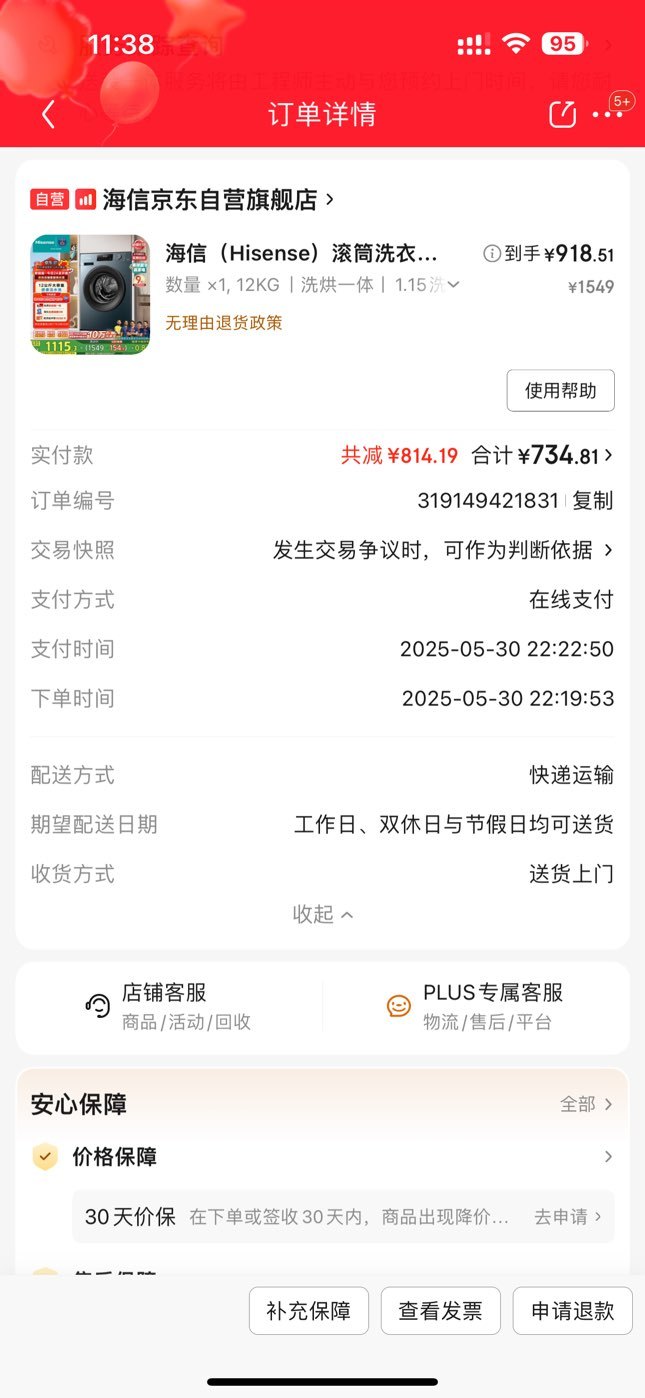Share this order via the share icon

click(x=563, y=114)
